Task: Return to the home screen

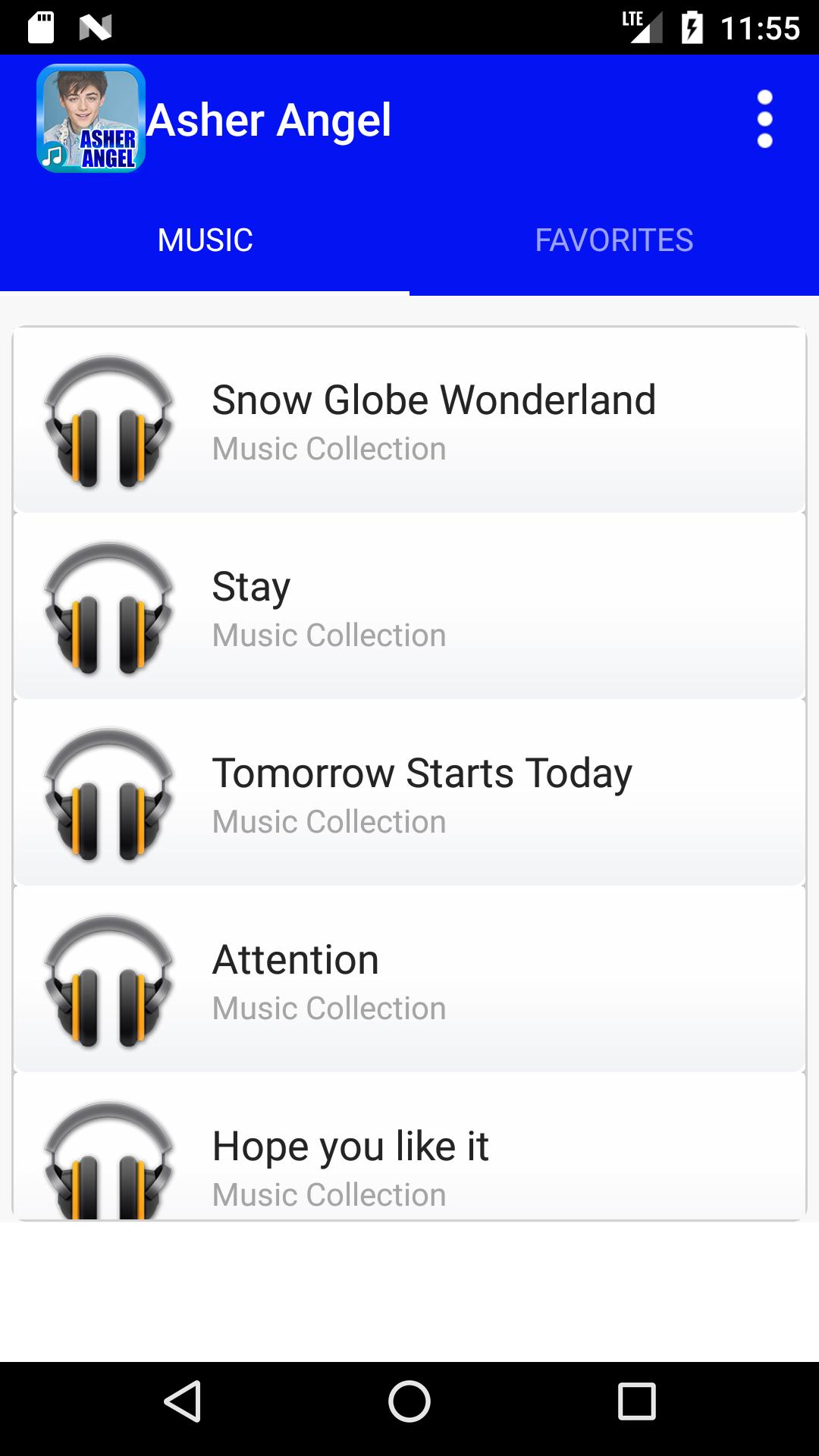Action: coord(409,1401)
